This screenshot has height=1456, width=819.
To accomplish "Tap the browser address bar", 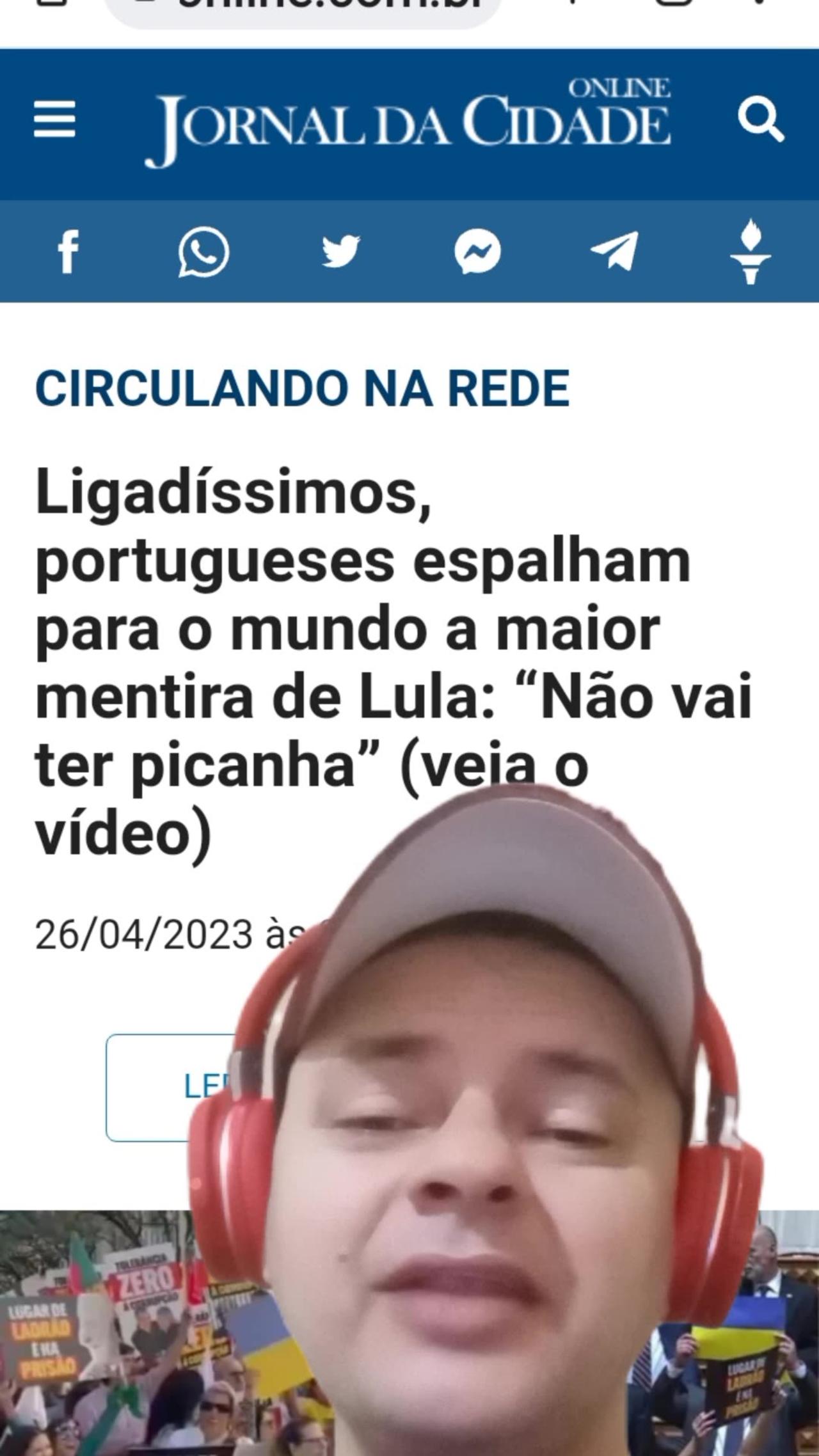I will (301, 9).
